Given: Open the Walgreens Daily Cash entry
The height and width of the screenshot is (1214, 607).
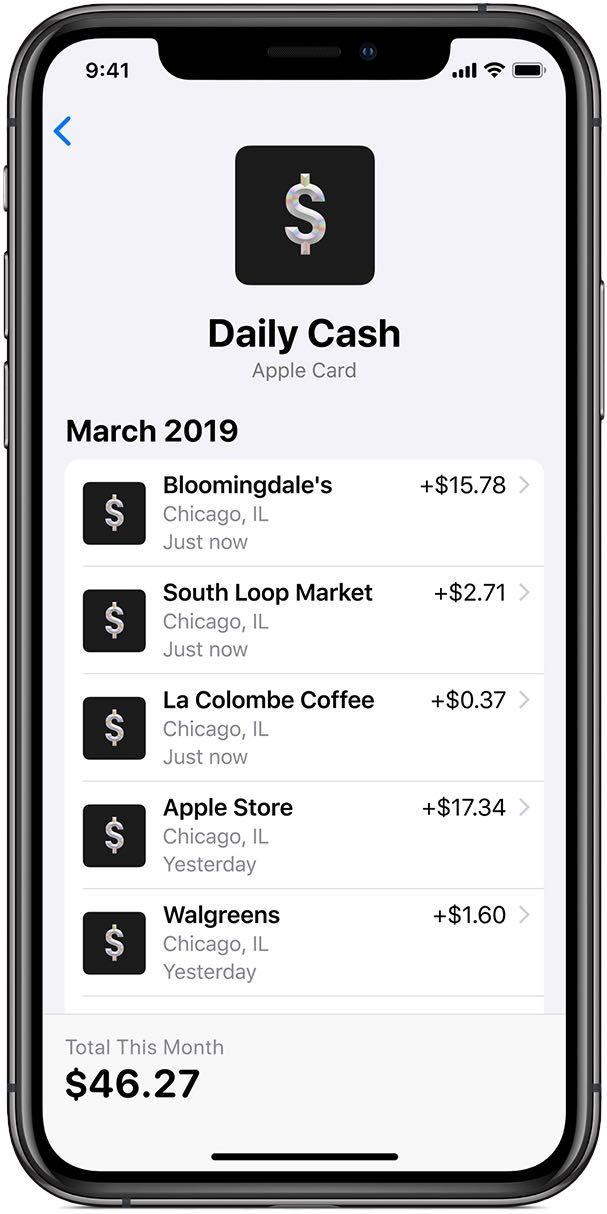Looking at the screenshot, I should point(304,942).
